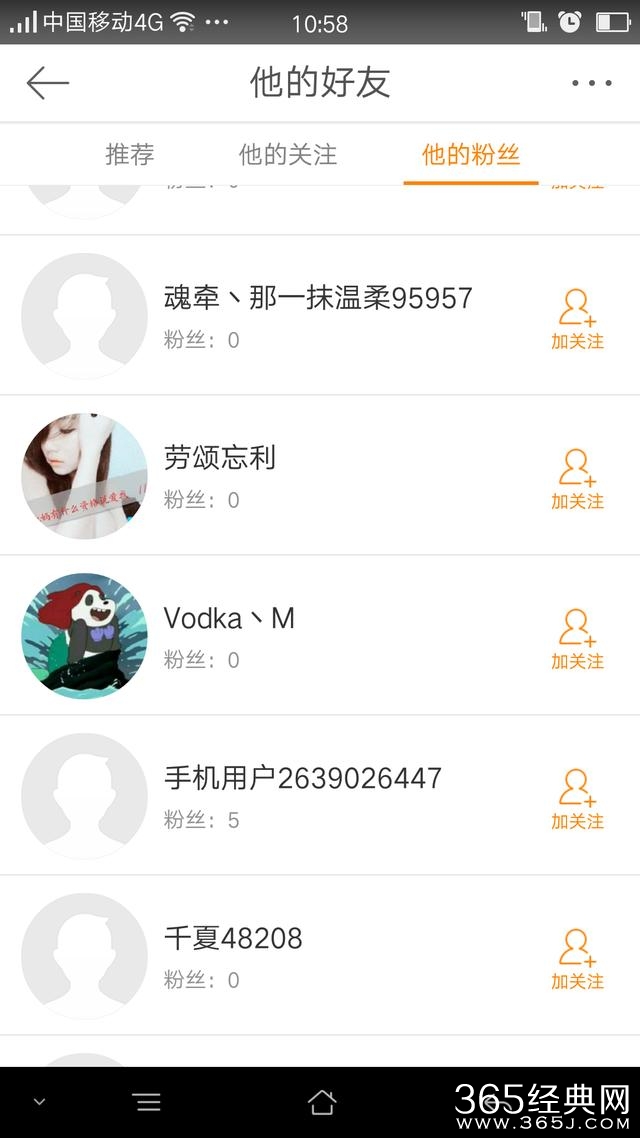
Task: Open the system menu button
Action: (147, 1102)
